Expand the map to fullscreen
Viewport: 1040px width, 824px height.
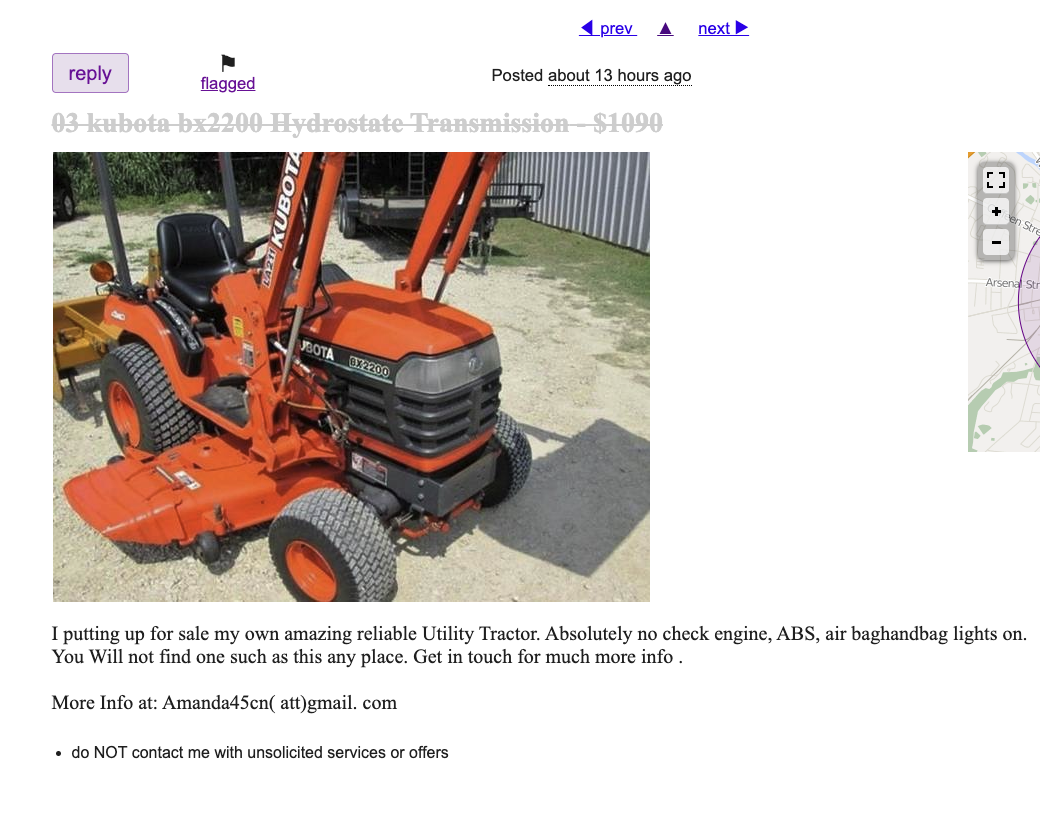(995, 180)
